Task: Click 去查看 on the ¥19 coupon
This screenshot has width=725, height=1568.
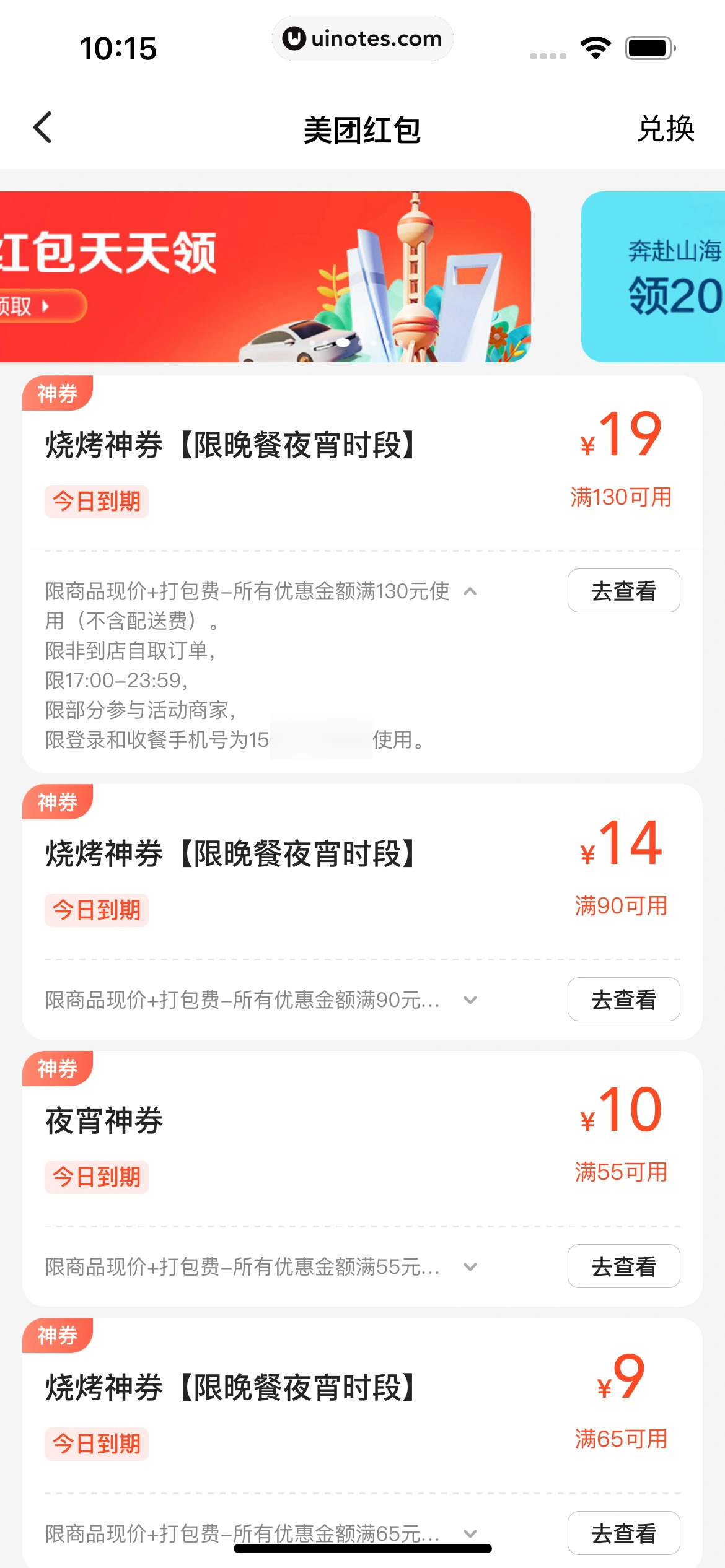Action: (623, 591)
